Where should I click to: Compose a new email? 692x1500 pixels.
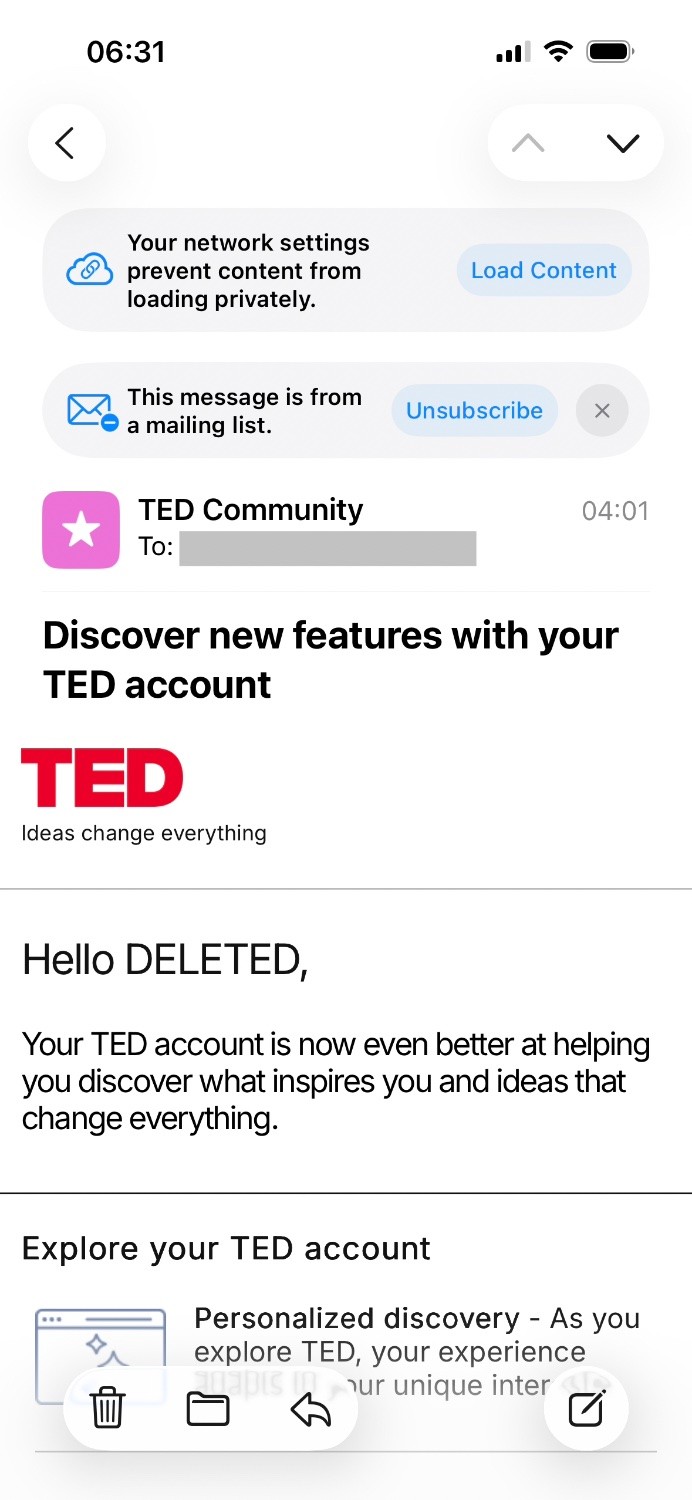click(x=586, y=1409)
